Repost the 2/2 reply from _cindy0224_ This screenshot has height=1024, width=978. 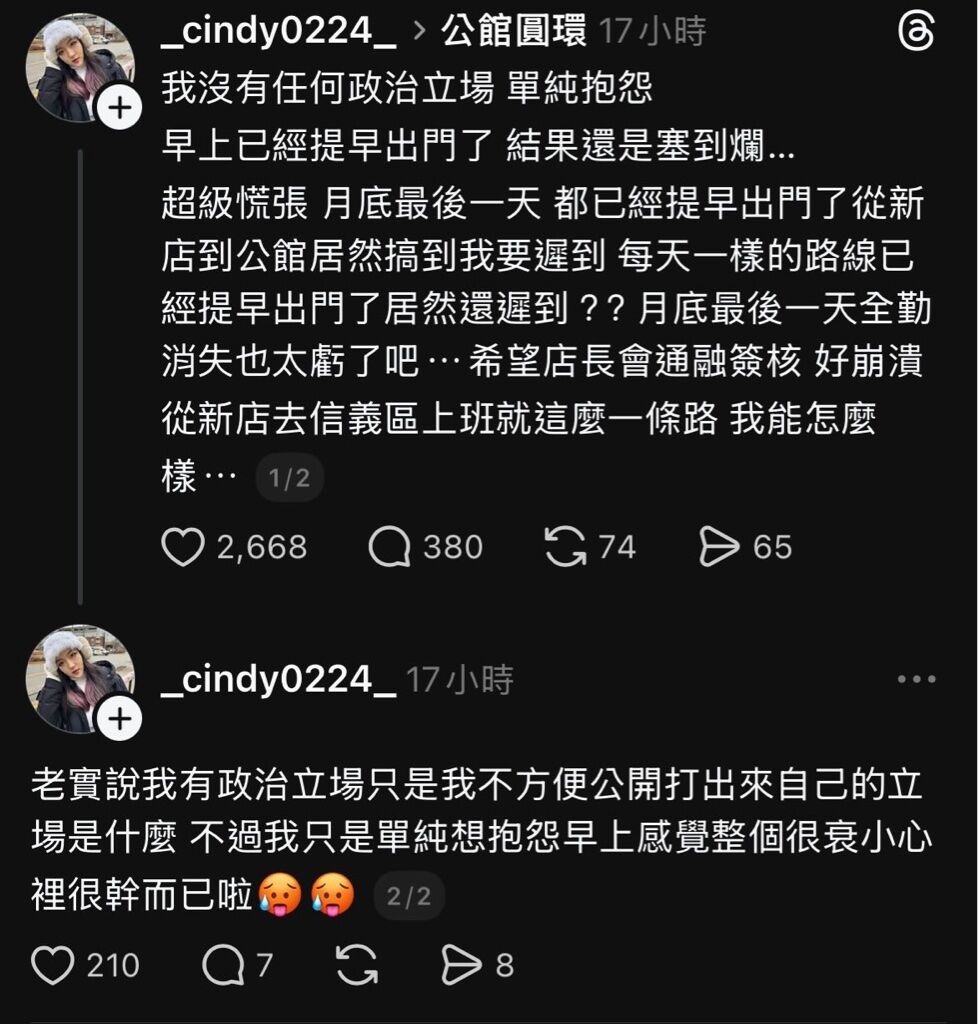pyautogui.click(x=357, y=965)
